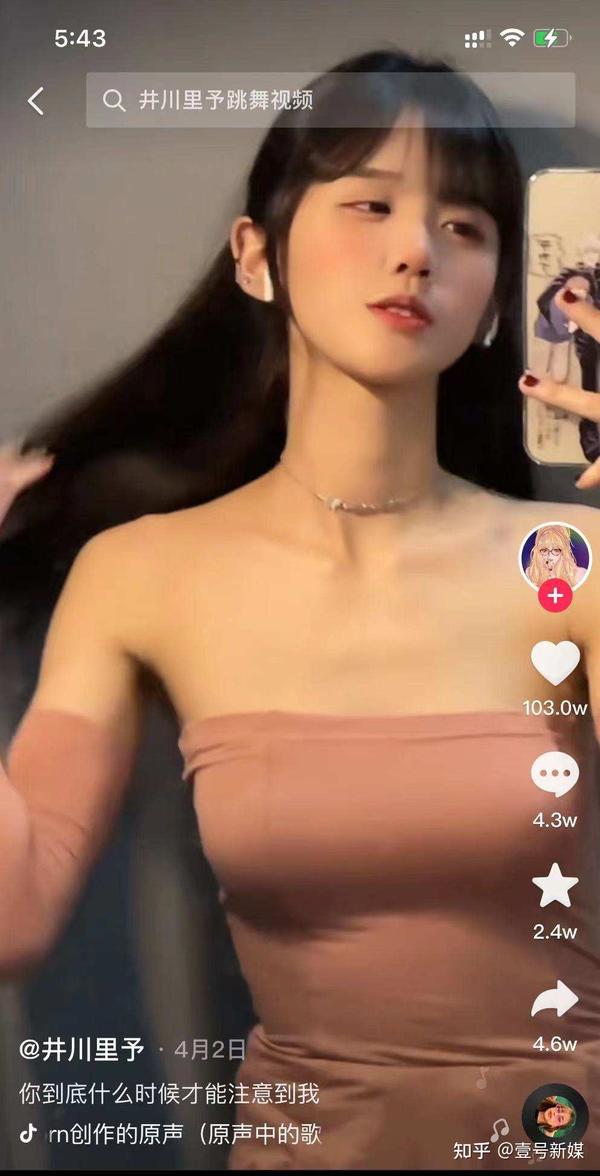Follow the creator with the red plus
Image resolution: width=600 pixels, height=1176 pixels.
[x=555, y=596]
